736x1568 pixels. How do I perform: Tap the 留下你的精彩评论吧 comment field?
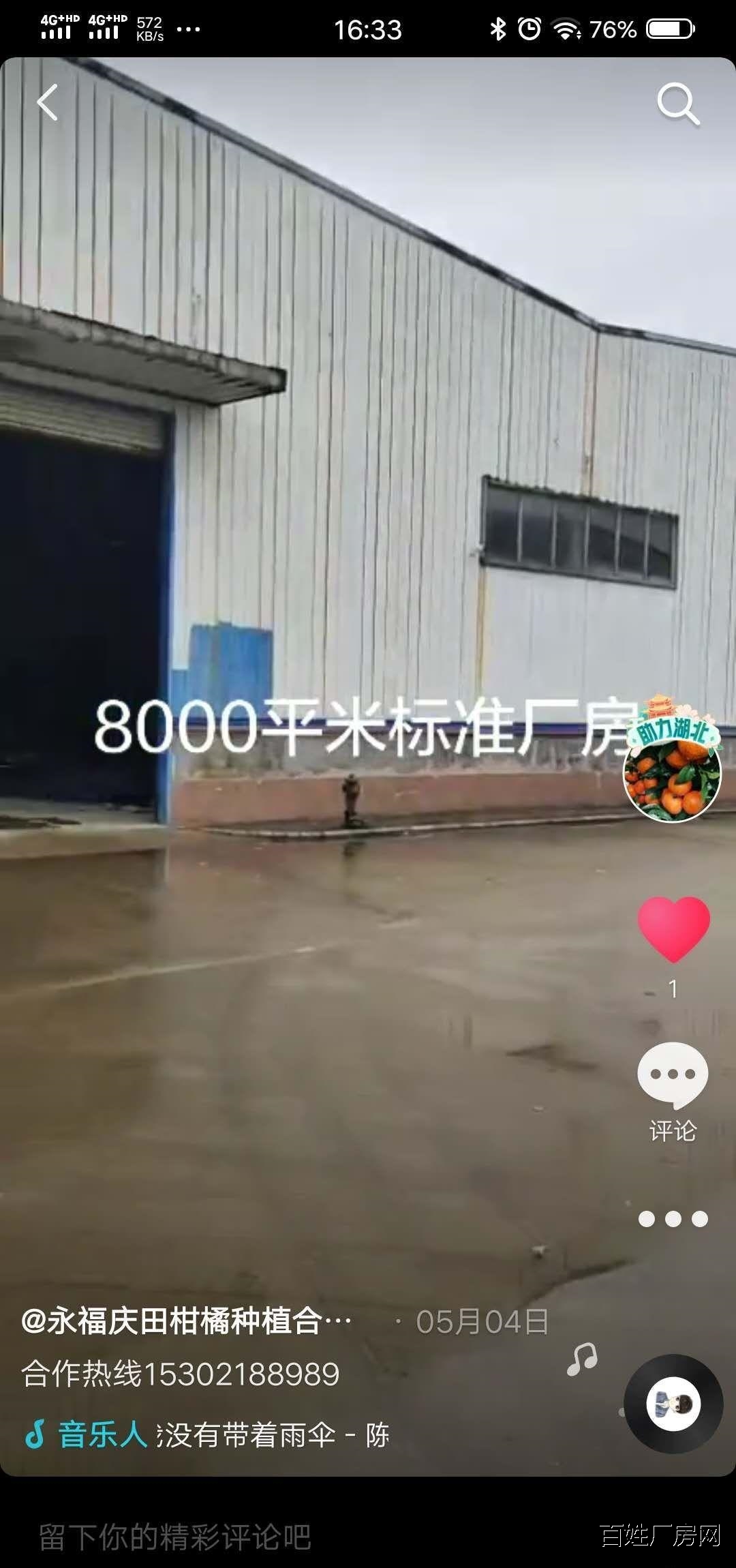(174, 1537)
